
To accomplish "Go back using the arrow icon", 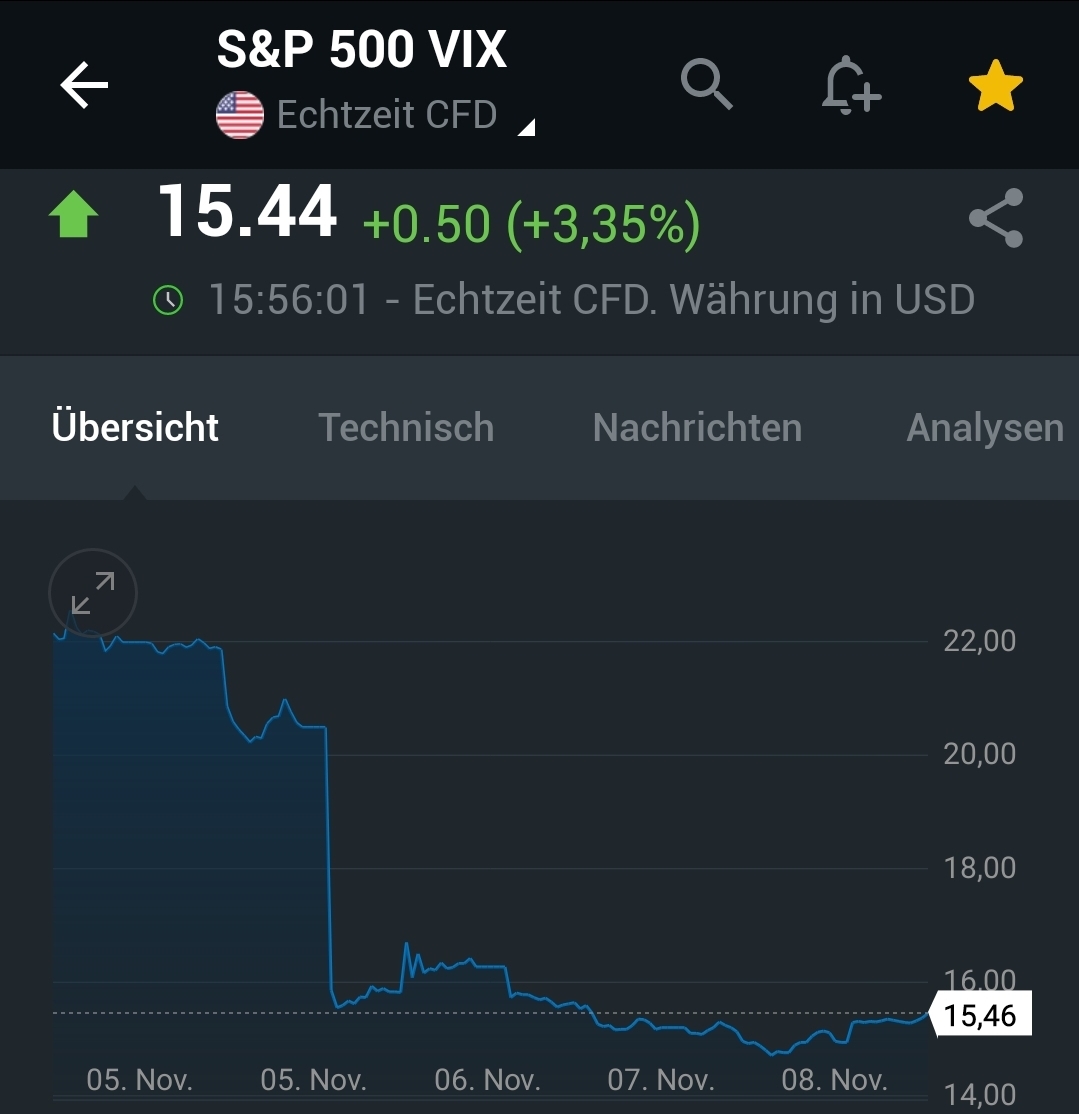I will [x=84, y=86].
